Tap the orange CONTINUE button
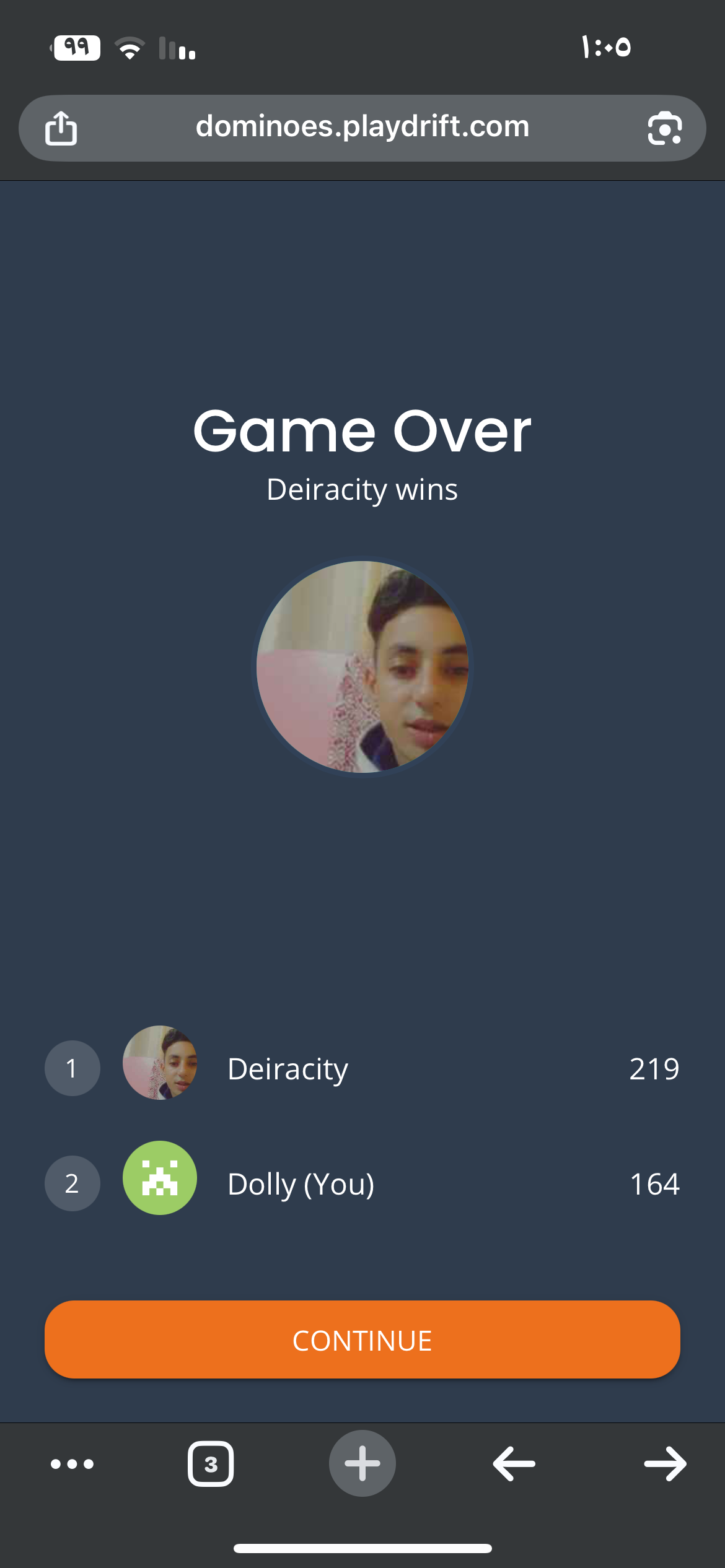The width and height of the screenshot is (725, 1568). (362, 1339)
